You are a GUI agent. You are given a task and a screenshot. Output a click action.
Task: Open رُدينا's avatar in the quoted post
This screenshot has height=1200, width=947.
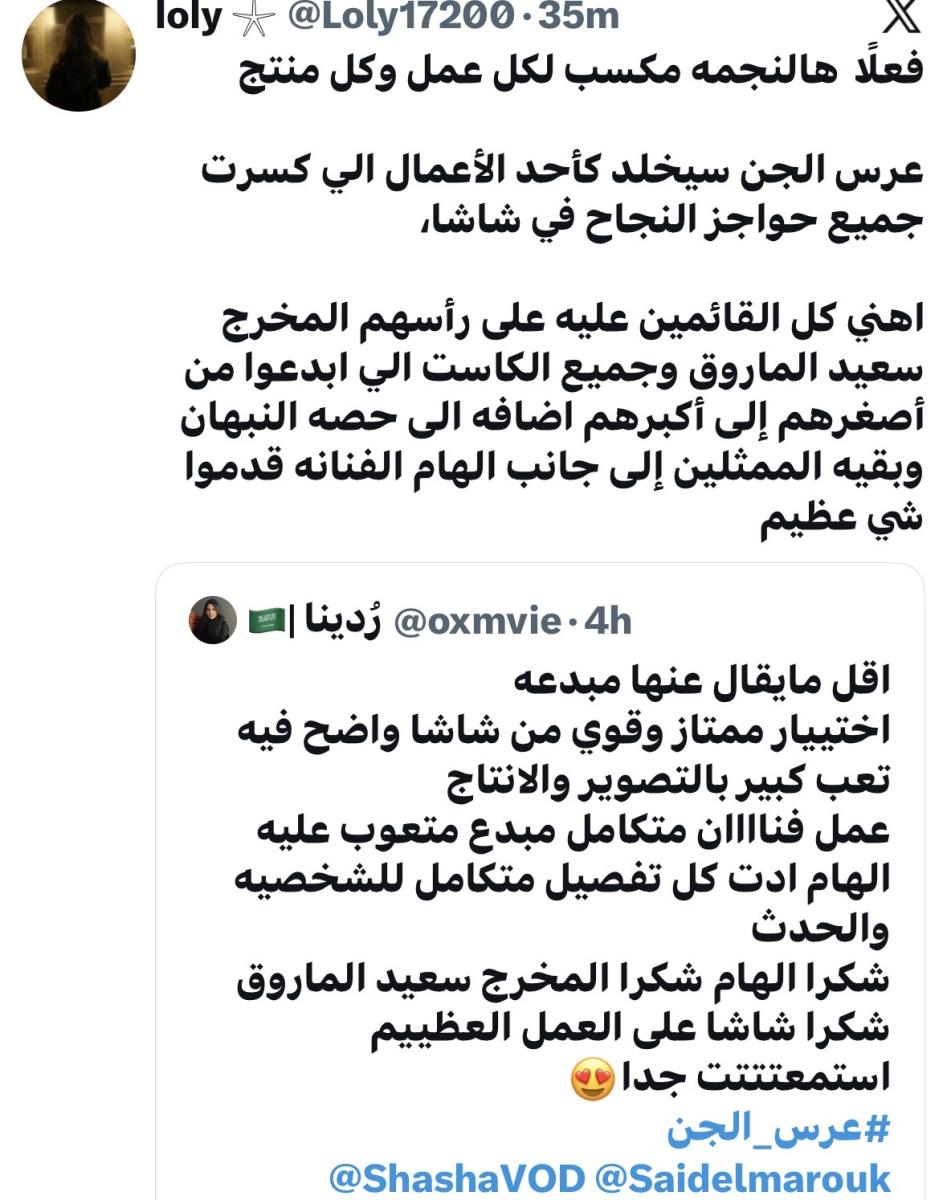click(x=213, y=620)
